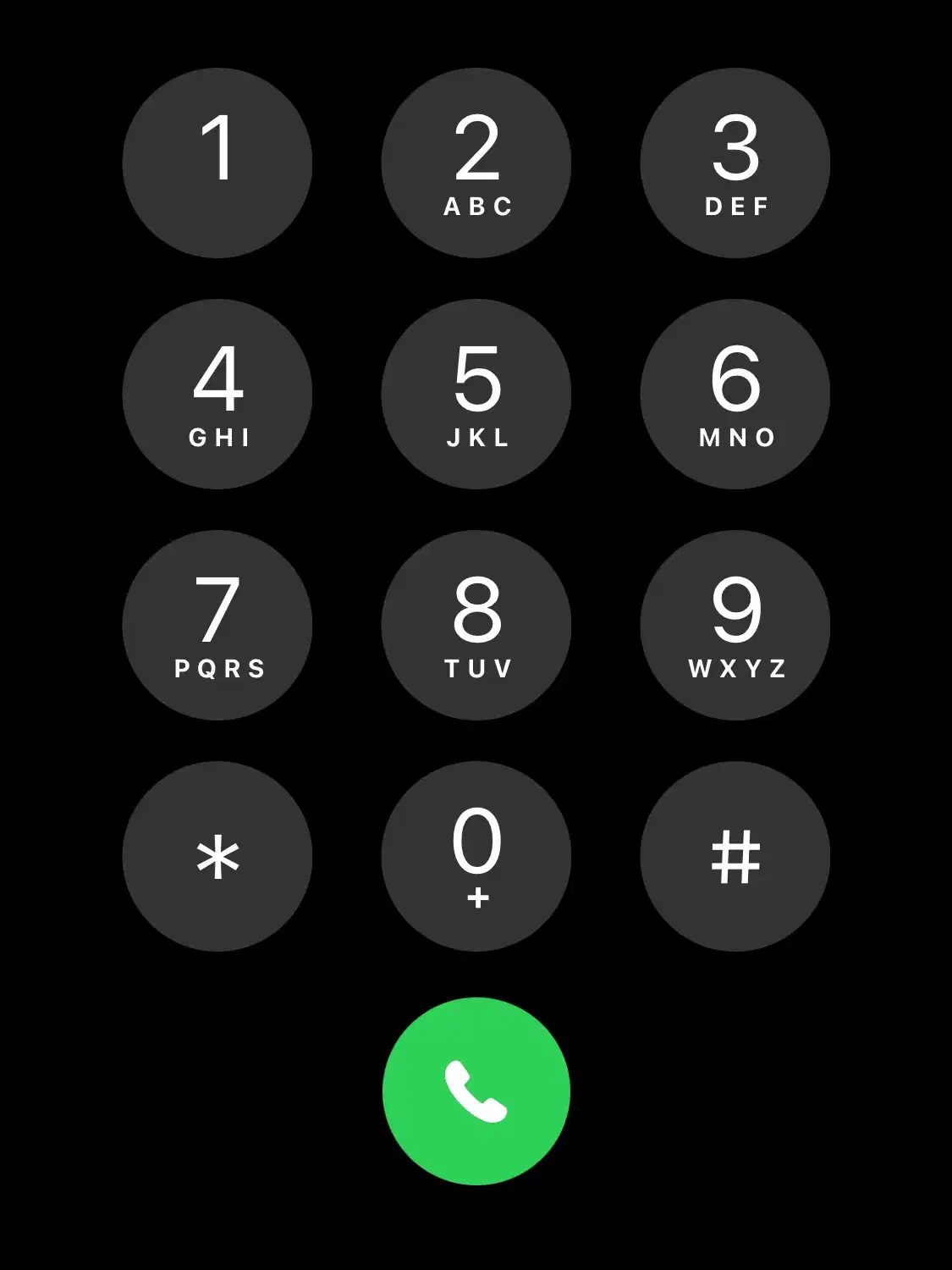The width and height of the screenshot is (952, 1270).
Task: Enter digit 6 MNO
Action: click(x=735, y=394)
